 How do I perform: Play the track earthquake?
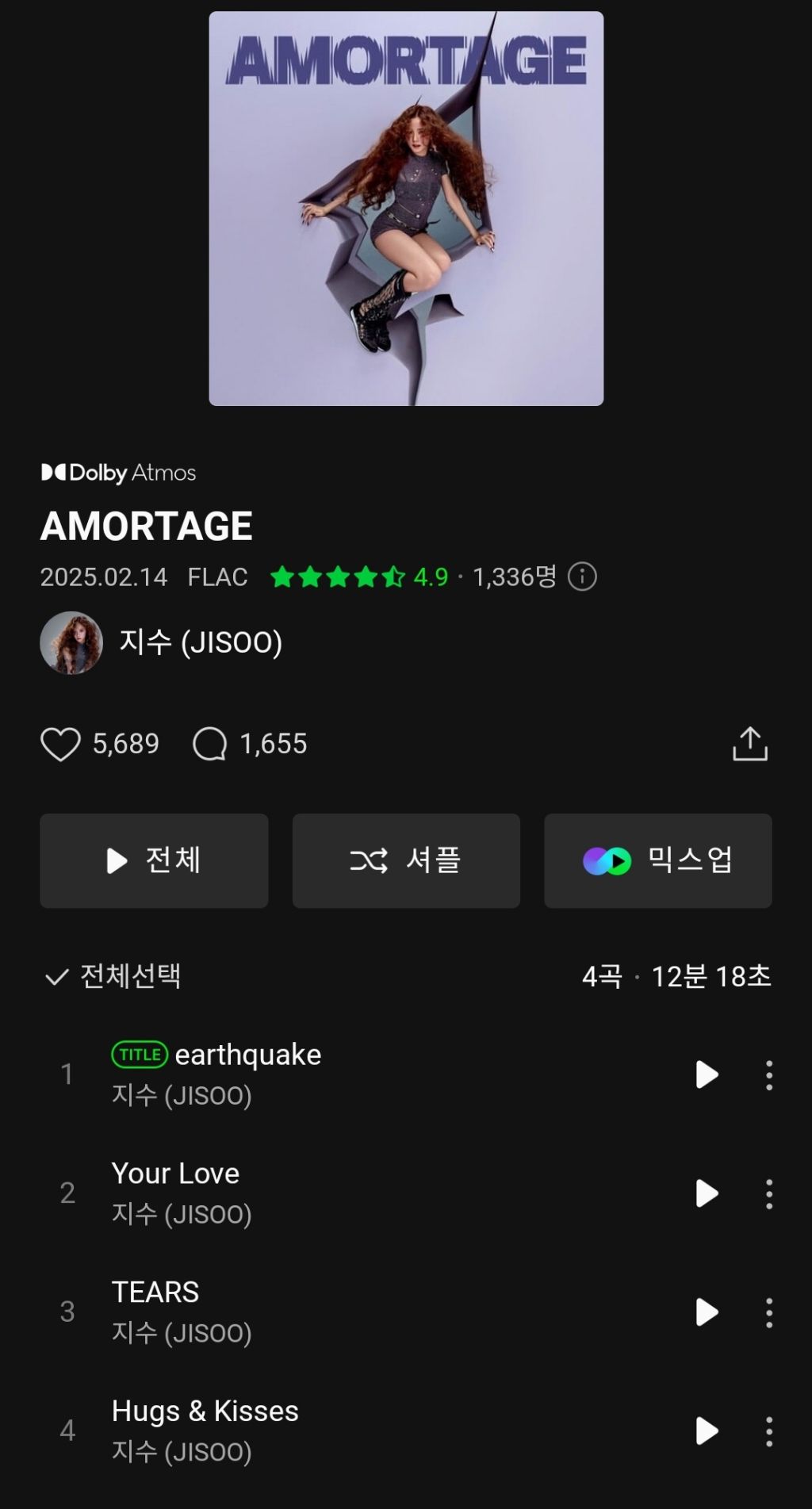pos(706,1074)
